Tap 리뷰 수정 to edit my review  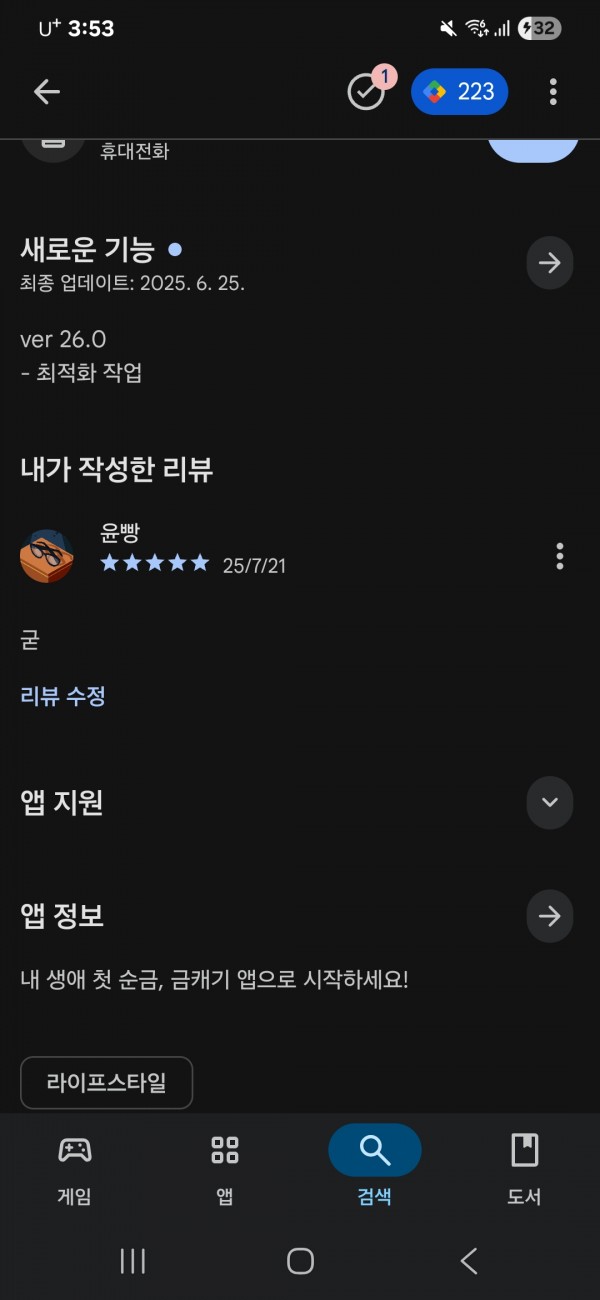(x=63, y=696)
